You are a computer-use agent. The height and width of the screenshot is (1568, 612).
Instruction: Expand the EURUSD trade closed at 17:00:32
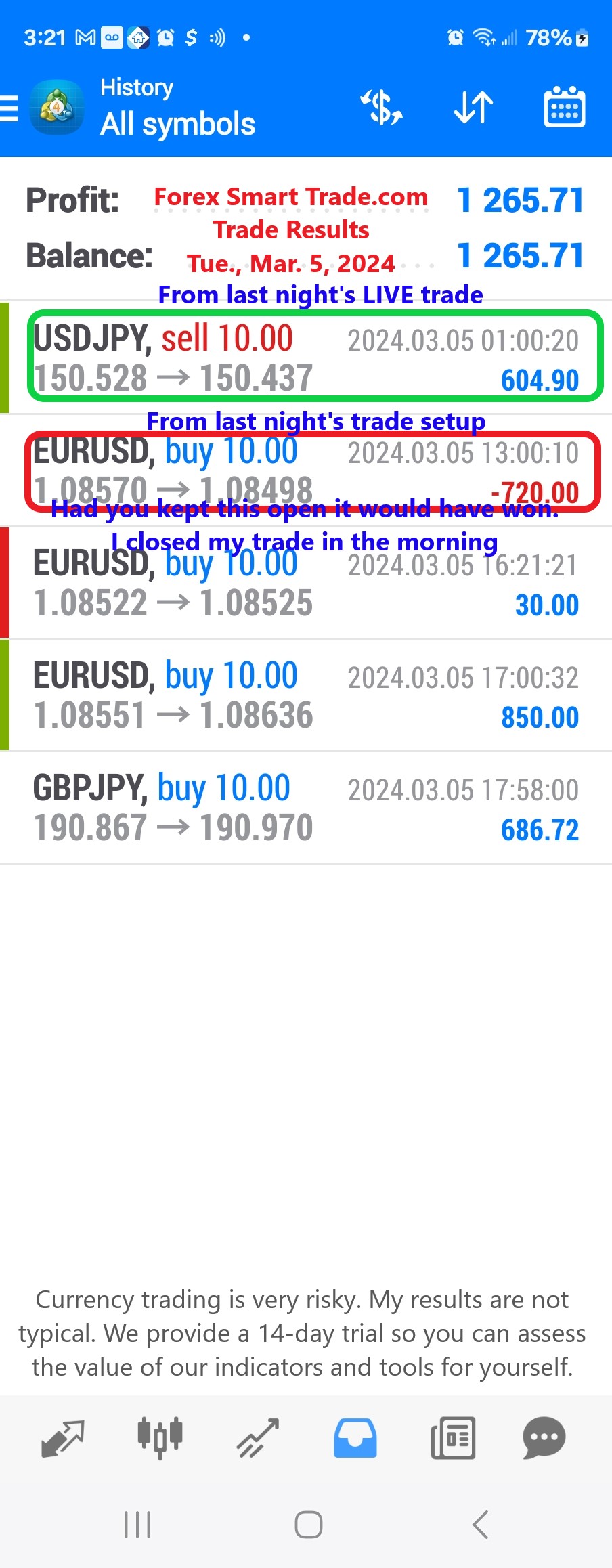tap(306, 696)
